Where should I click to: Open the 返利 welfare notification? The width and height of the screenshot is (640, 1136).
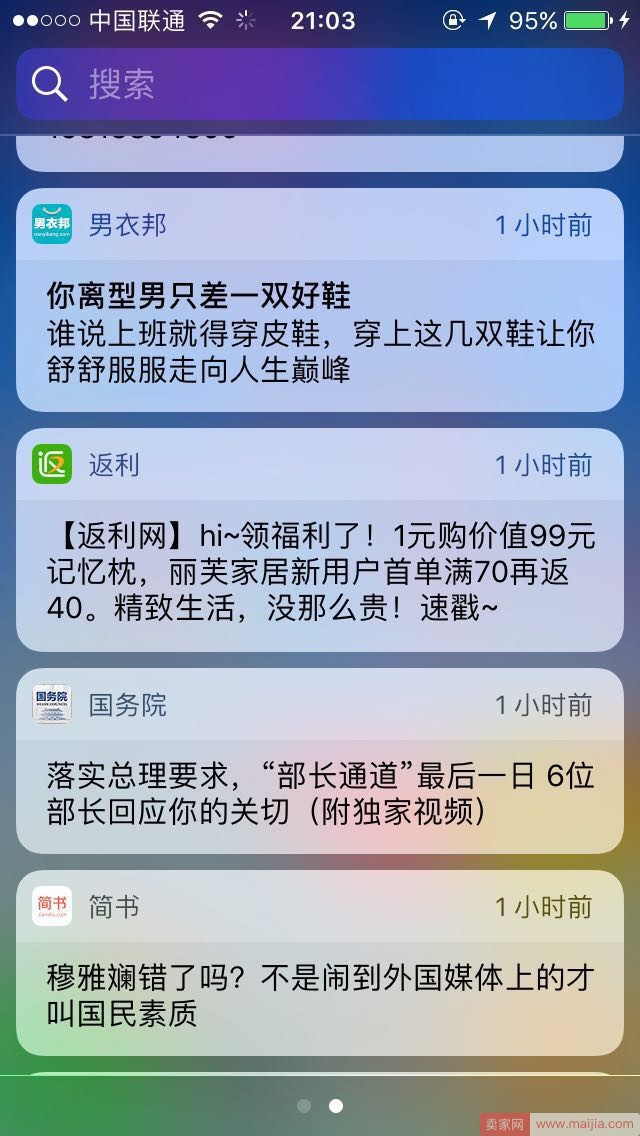pyautogui.click(x=320, y=540)
